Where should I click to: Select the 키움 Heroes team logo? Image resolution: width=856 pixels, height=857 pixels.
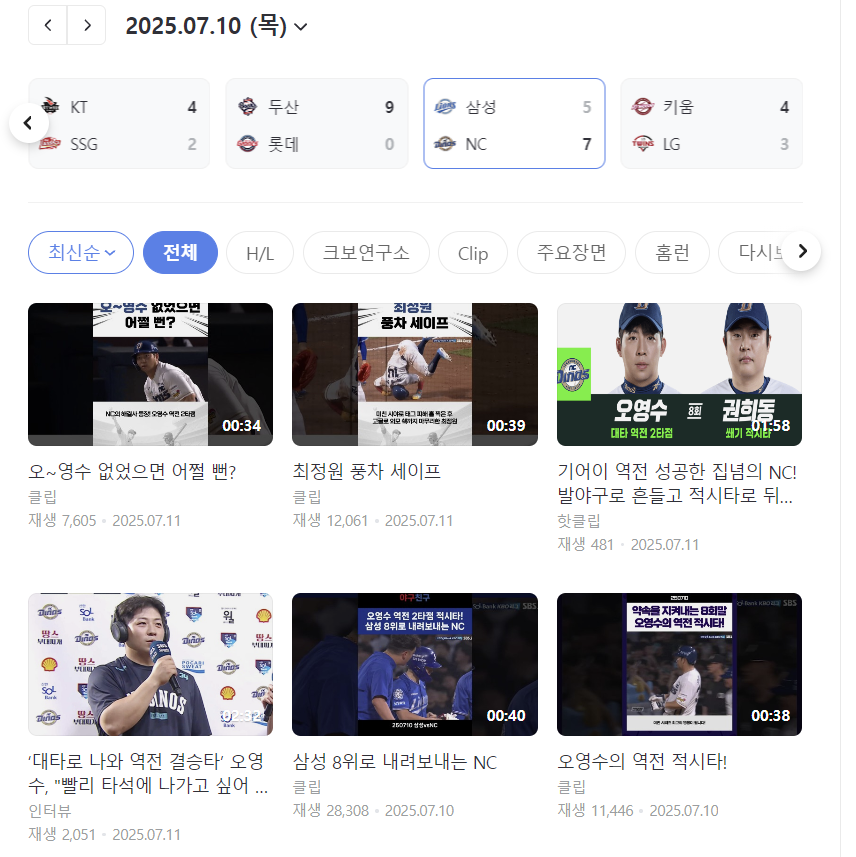click(642, 106)
